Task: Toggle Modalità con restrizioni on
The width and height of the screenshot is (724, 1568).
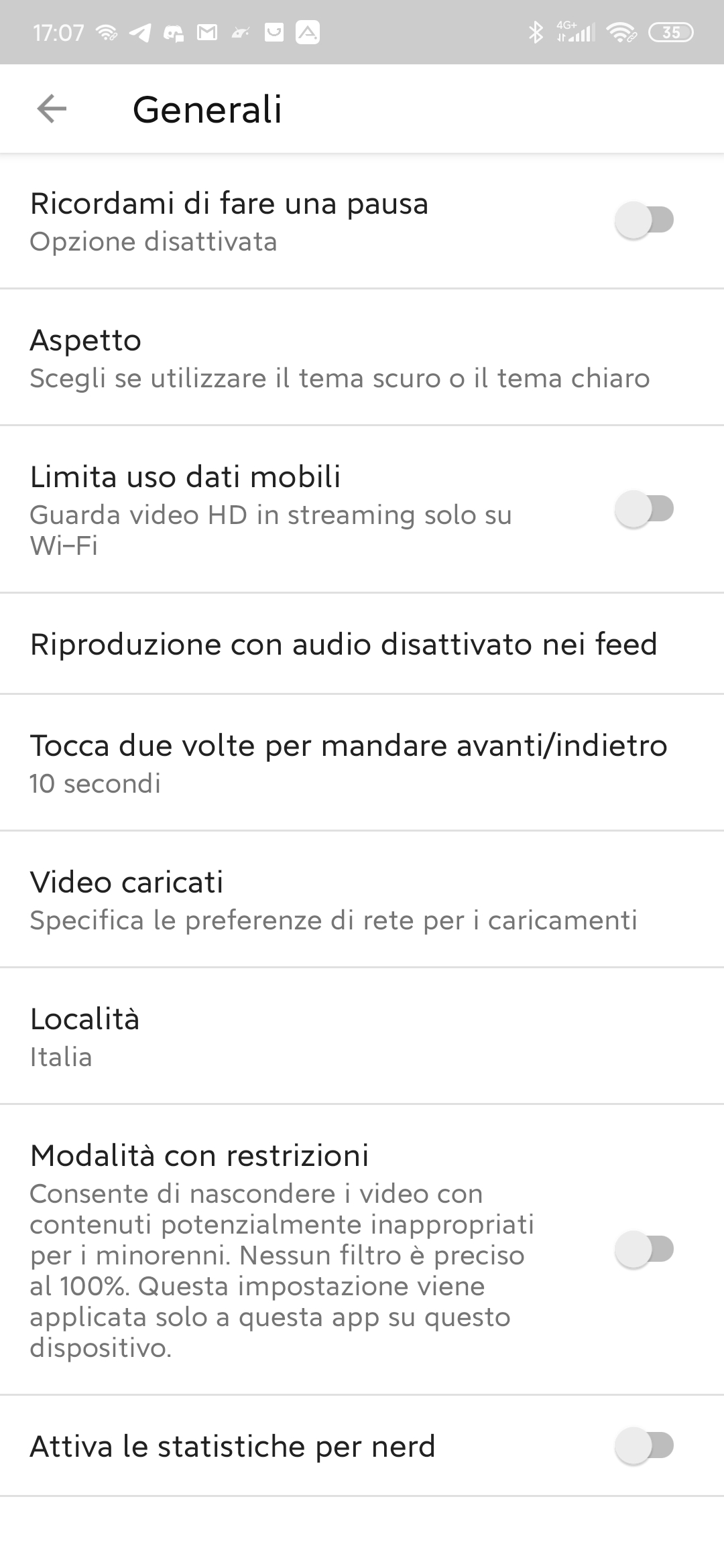Action: [644, 1250]
